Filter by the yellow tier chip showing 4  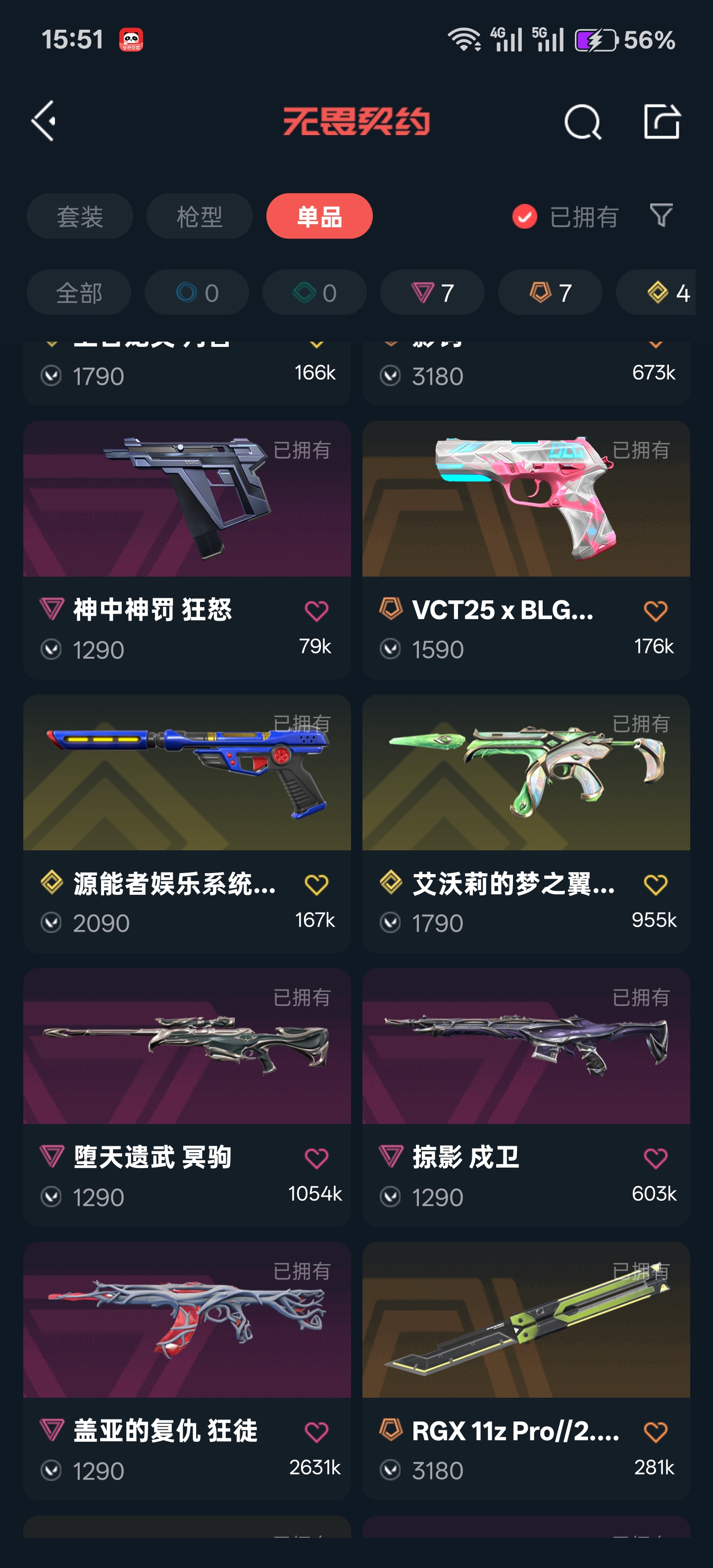[x=663, y=294]
